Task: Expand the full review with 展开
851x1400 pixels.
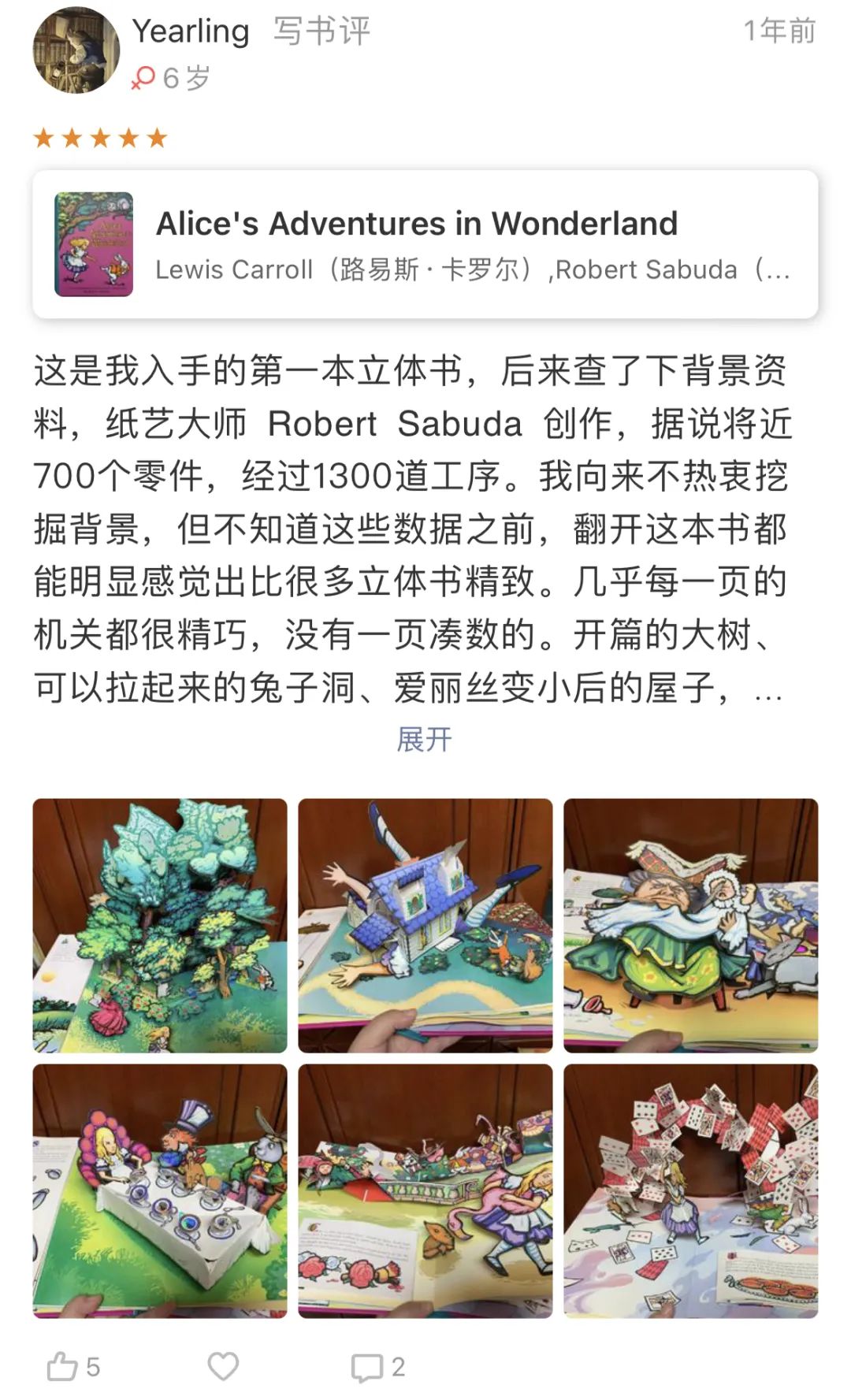Action: pyautogui.click(x=424, y=739)
